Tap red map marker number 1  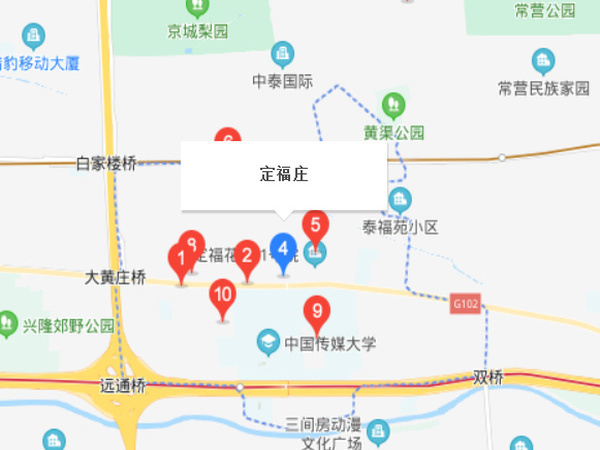pyautogui.click(x=181, y=262)
